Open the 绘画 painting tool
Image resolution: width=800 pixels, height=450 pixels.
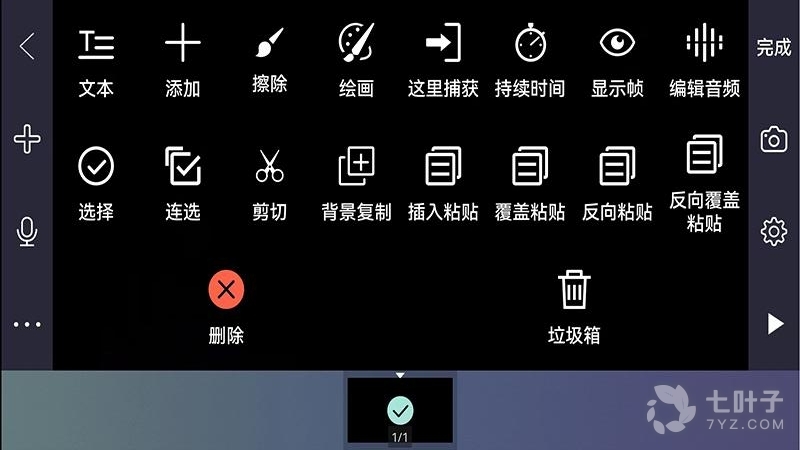[356, 60]
